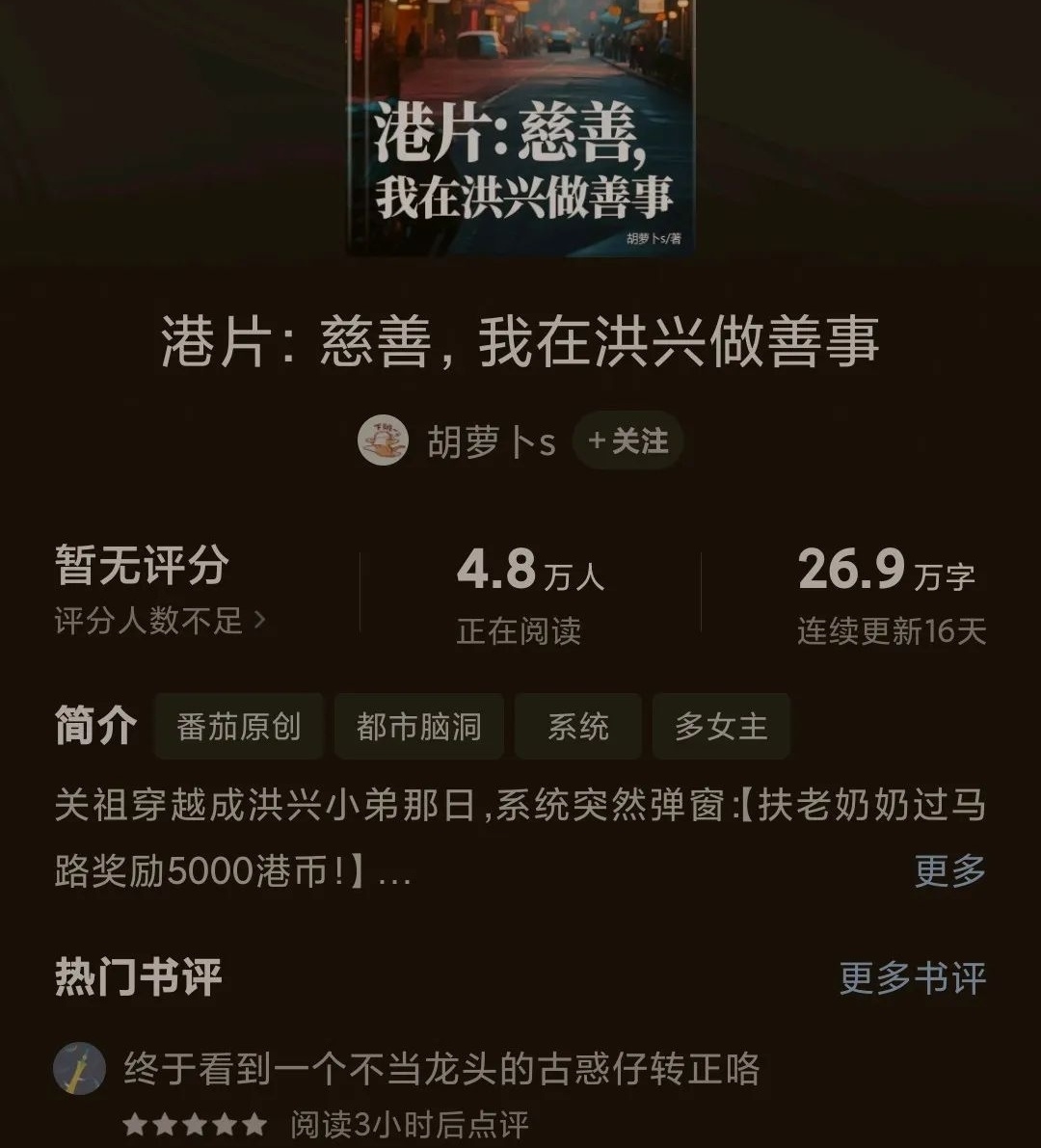The image size is (1041, 1148).
Task: Open the 番茄原创 tag
Action: [x=238, y=726]
